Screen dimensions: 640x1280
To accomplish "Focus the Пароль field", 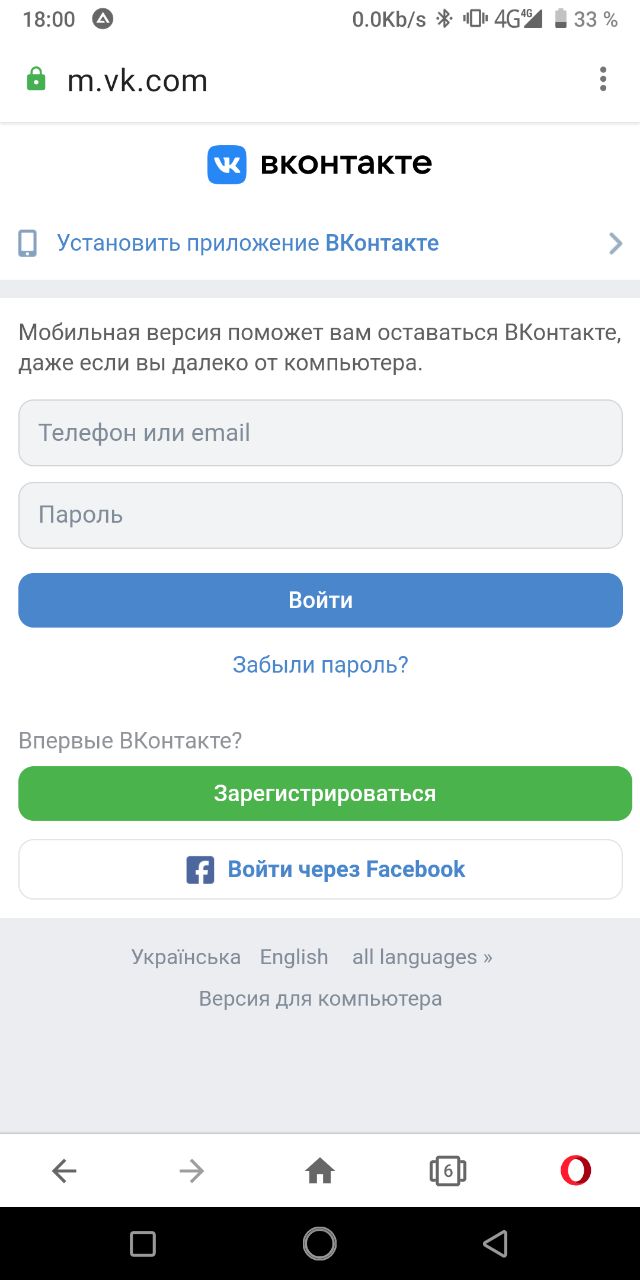I will click(320, 515).
